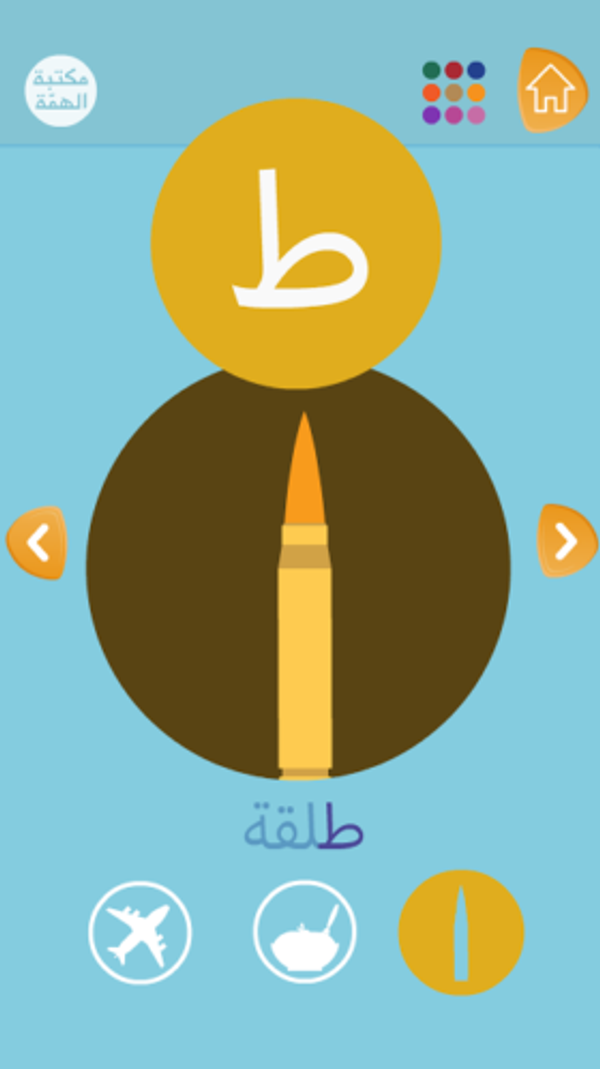Go to the next letter
This screenshot has width=600, height=1069.
click(x=565, y=541)
